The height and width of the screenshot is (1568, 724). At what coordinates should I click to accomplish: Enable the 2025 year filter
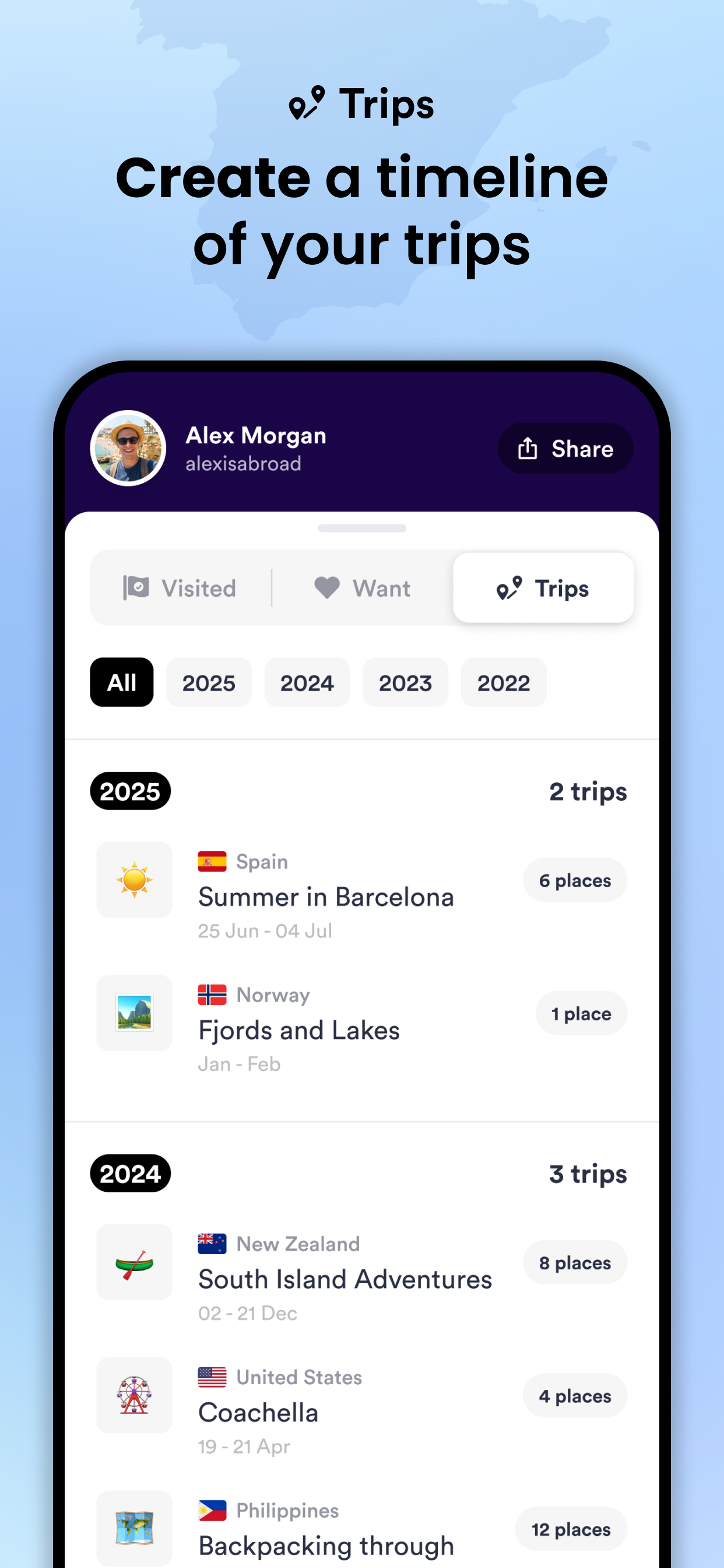tap(209, 682)
